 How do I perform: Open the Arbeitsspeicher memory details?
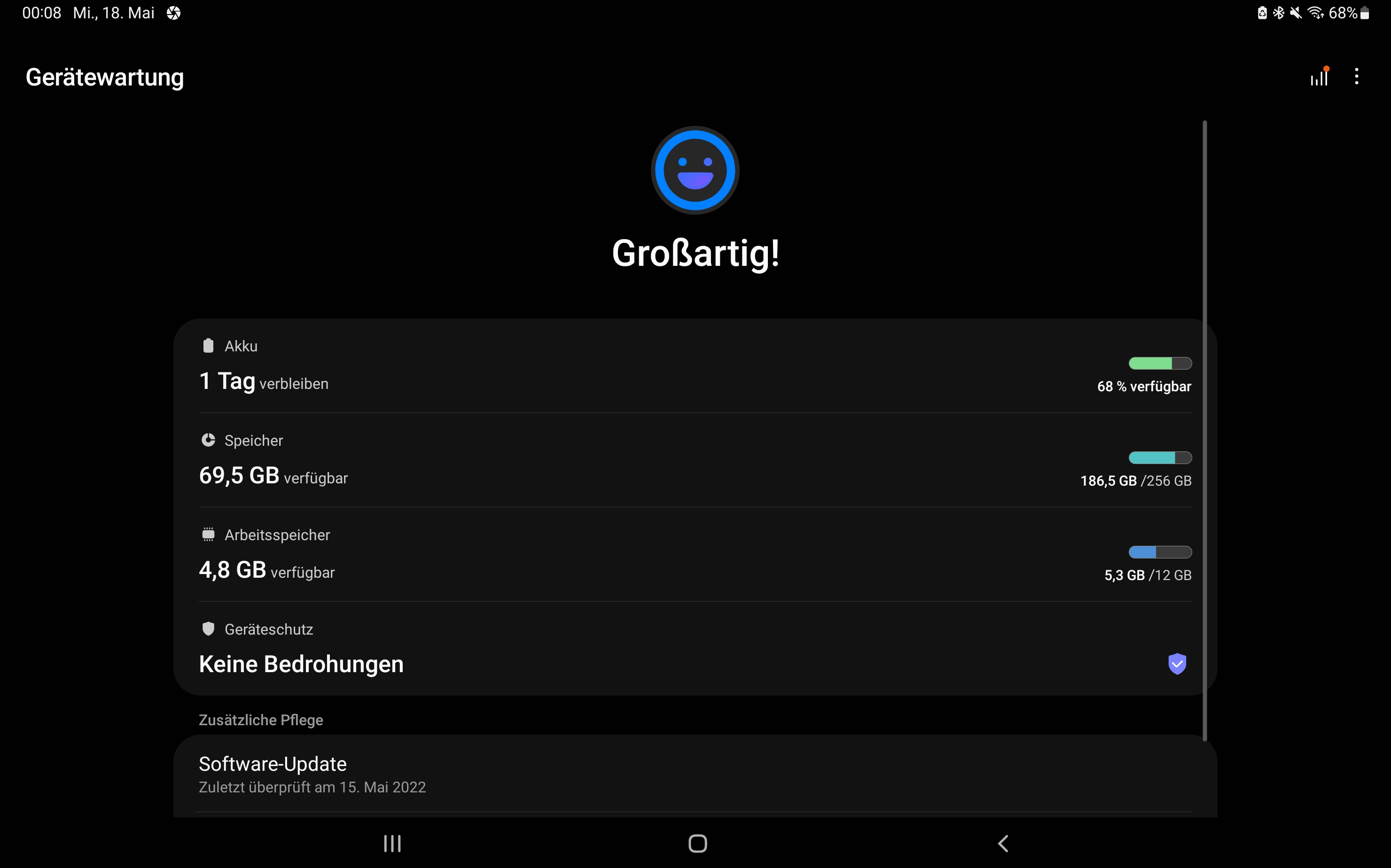point(695,555)
